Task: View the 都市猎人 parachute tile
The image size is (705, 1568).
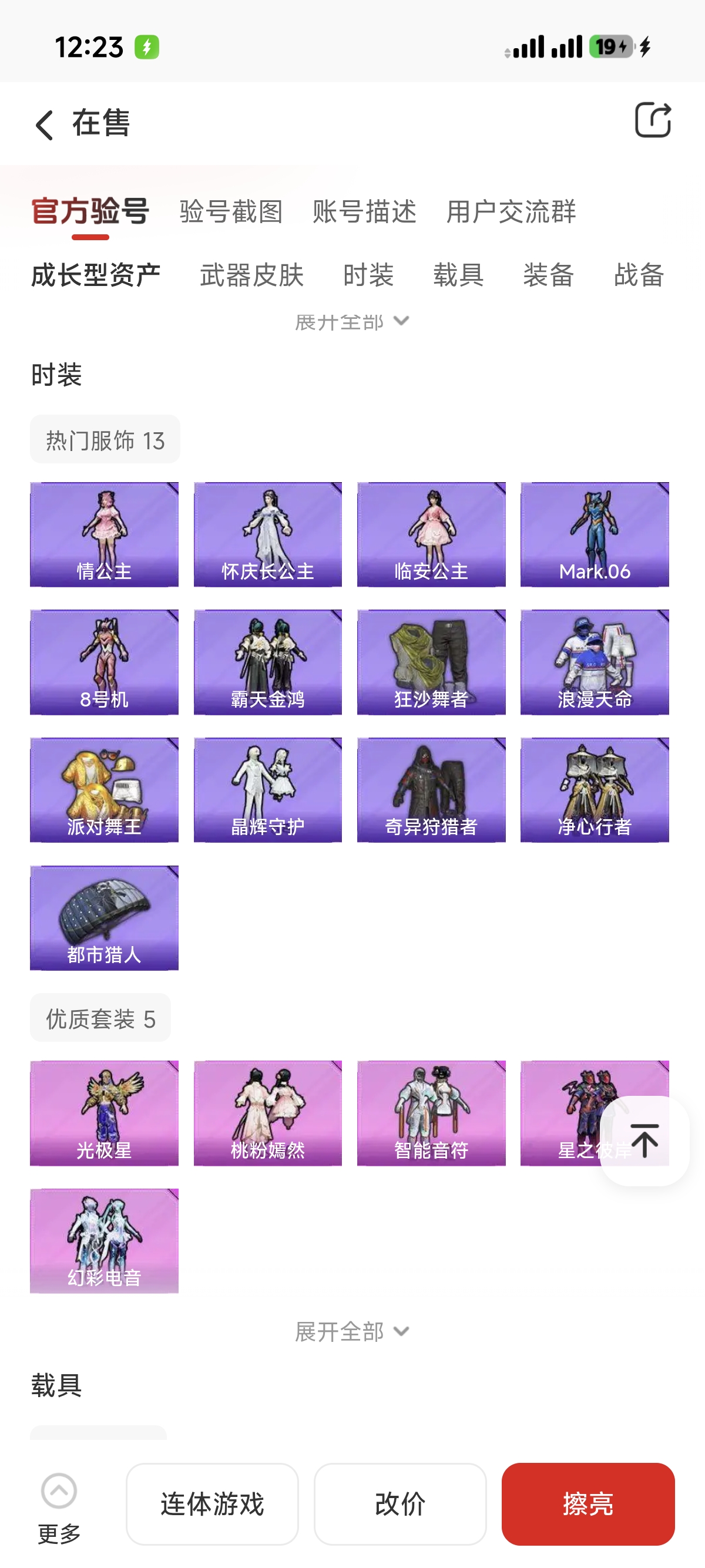Action: [x=104, y=918]
